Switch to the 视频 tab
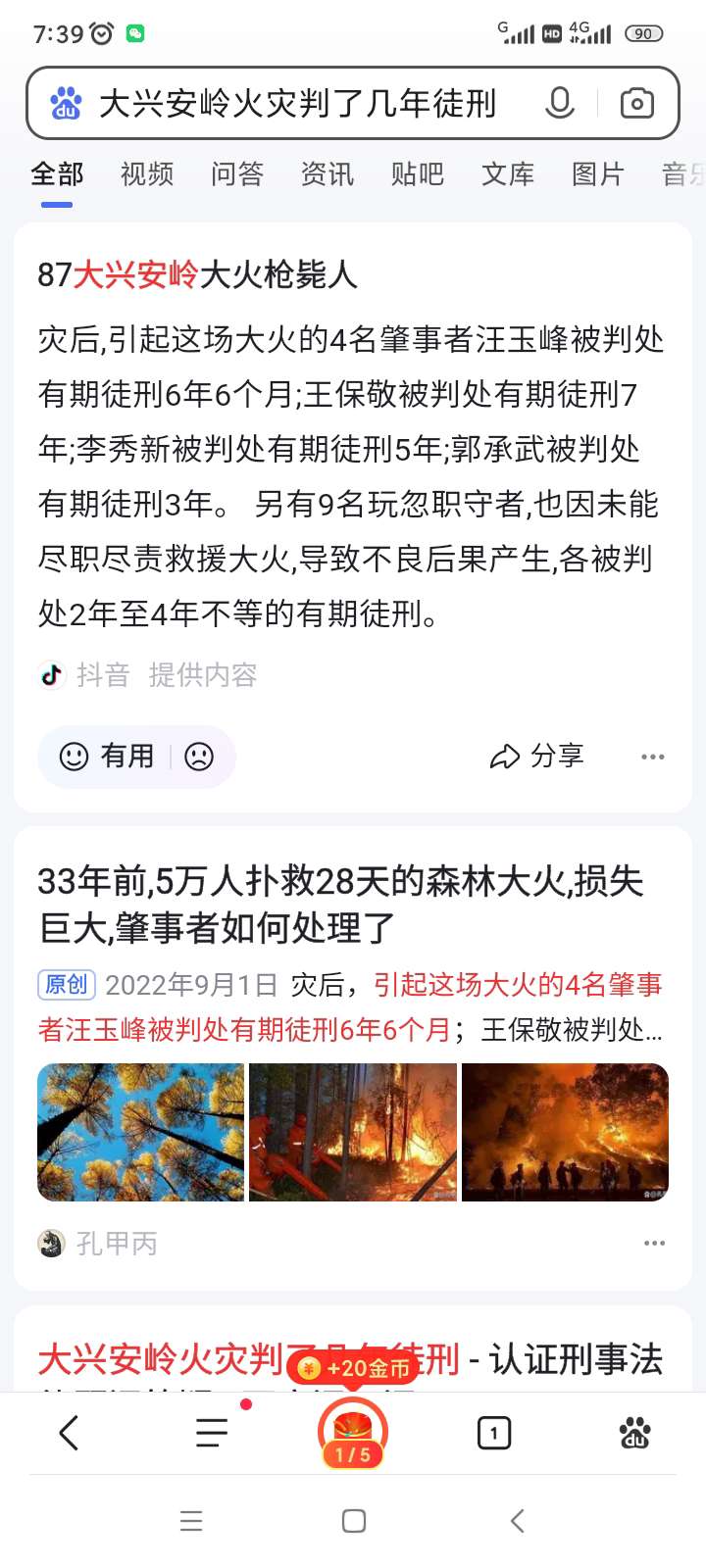The height and width of the screenshot is (1568, 706). coord(147,174)
